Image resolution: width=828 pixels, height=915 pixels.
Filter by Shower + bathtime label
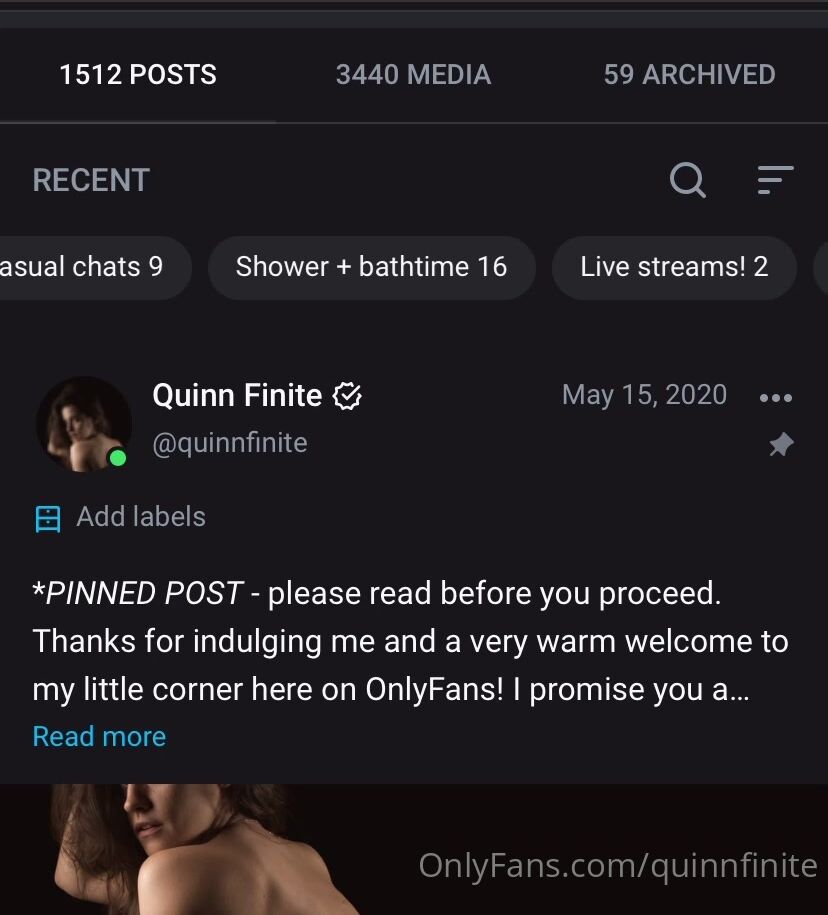(371, 267)
